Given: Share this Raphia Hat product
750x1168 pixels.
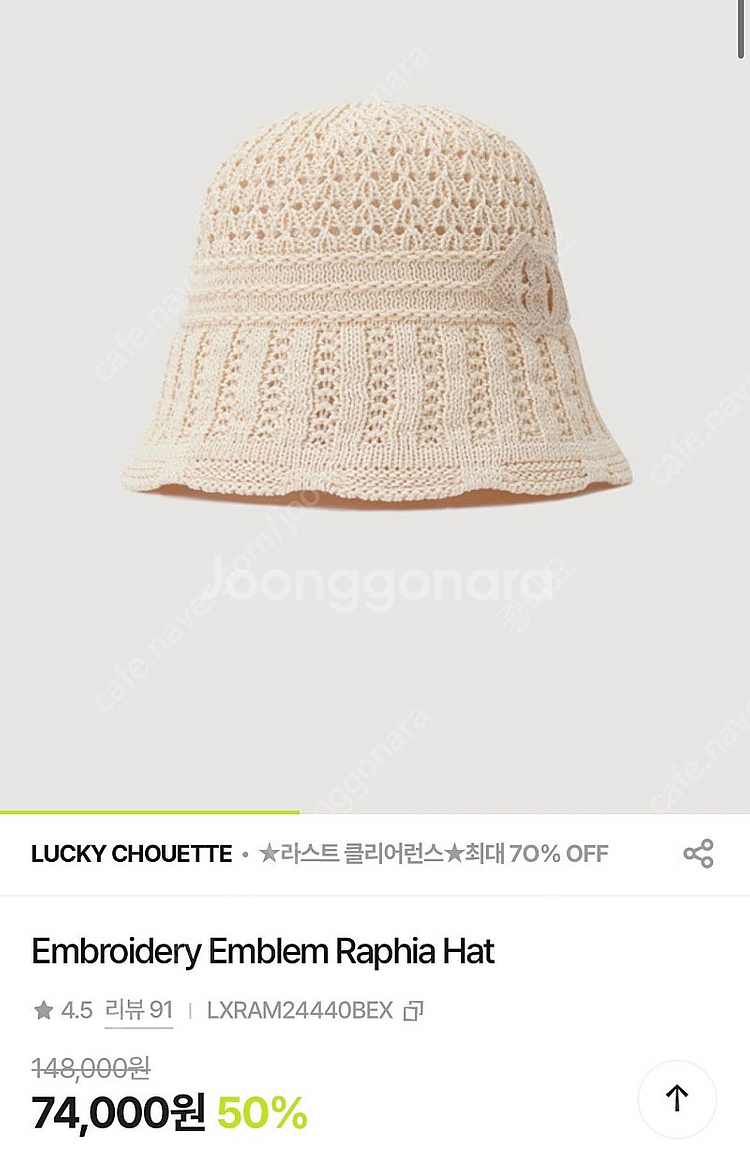Looking at the screenshot, I should [x=698, y=854].
